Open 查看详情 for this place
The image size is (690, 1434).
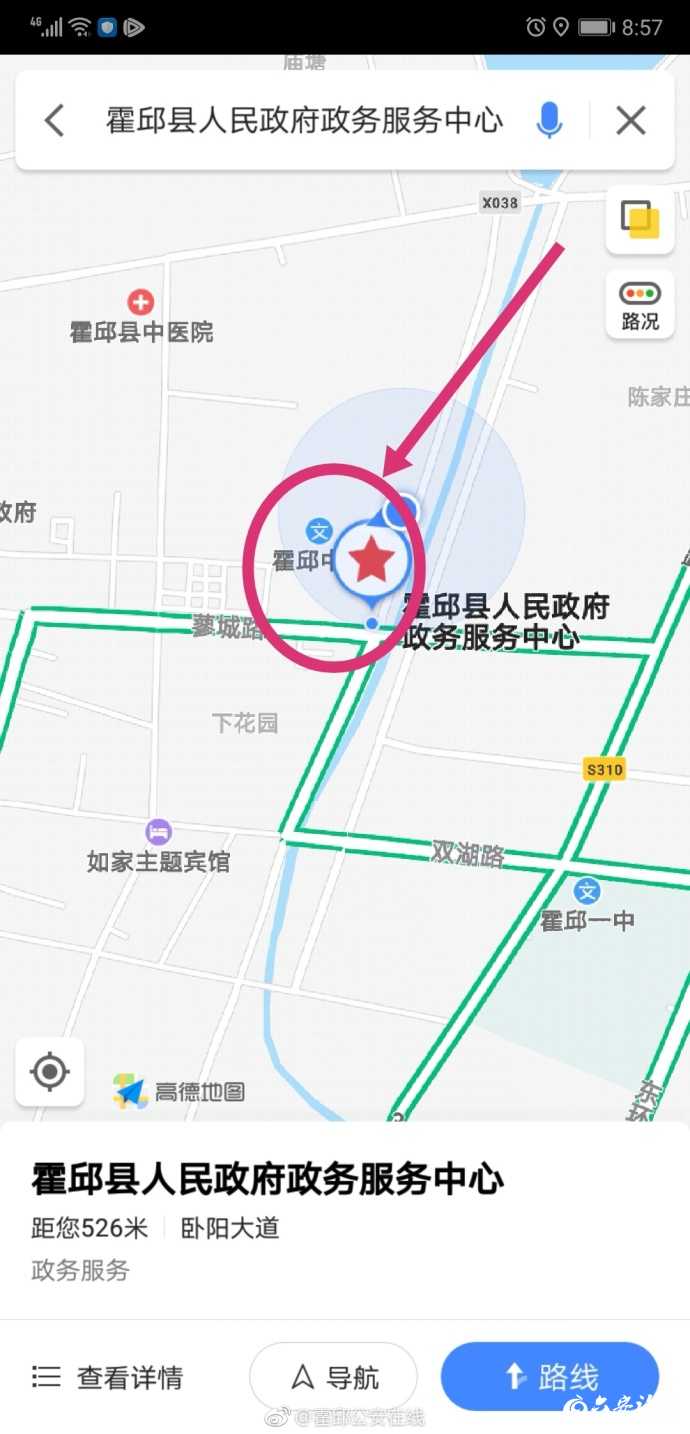tap(108, 1377)
